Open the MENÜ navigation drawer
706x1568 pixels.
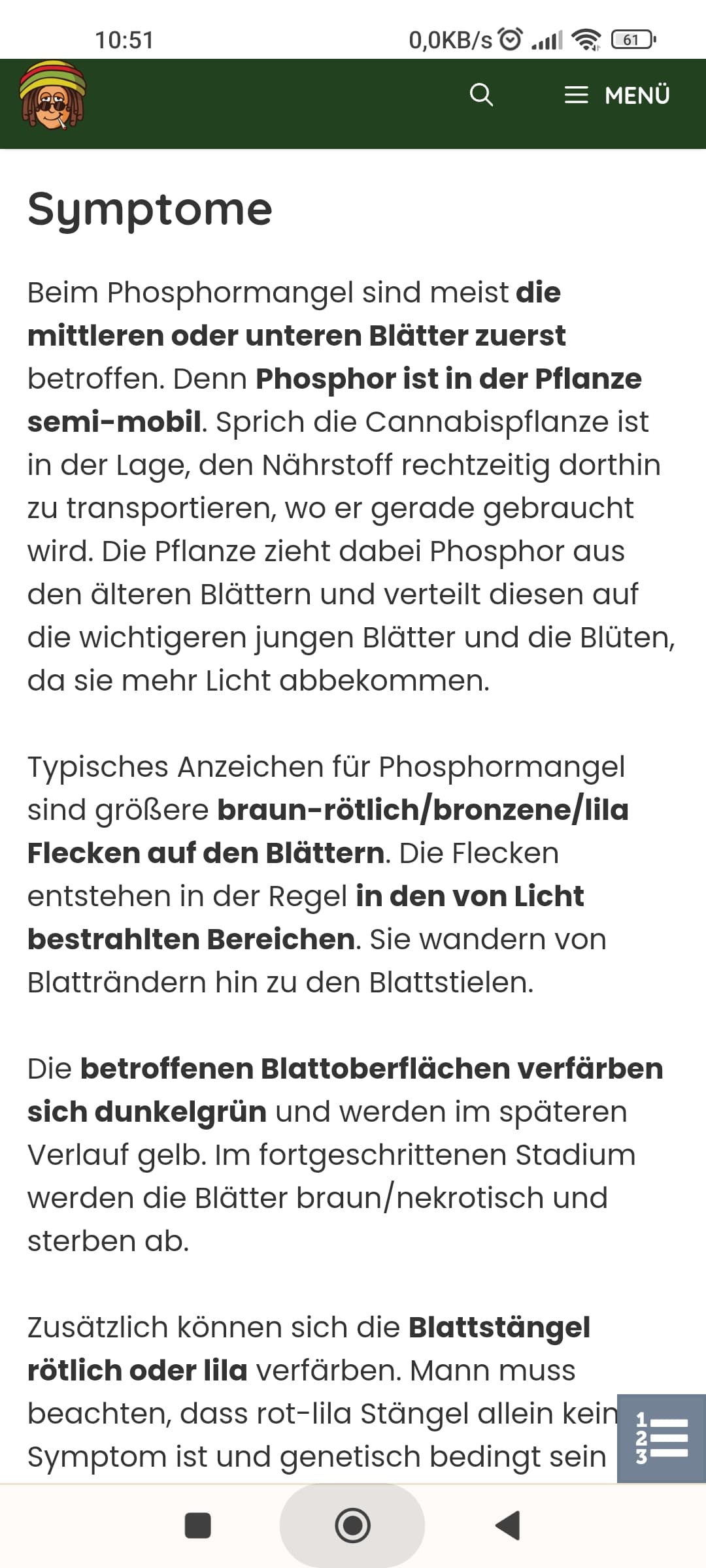pyautogui.click(x=617, y=95)
